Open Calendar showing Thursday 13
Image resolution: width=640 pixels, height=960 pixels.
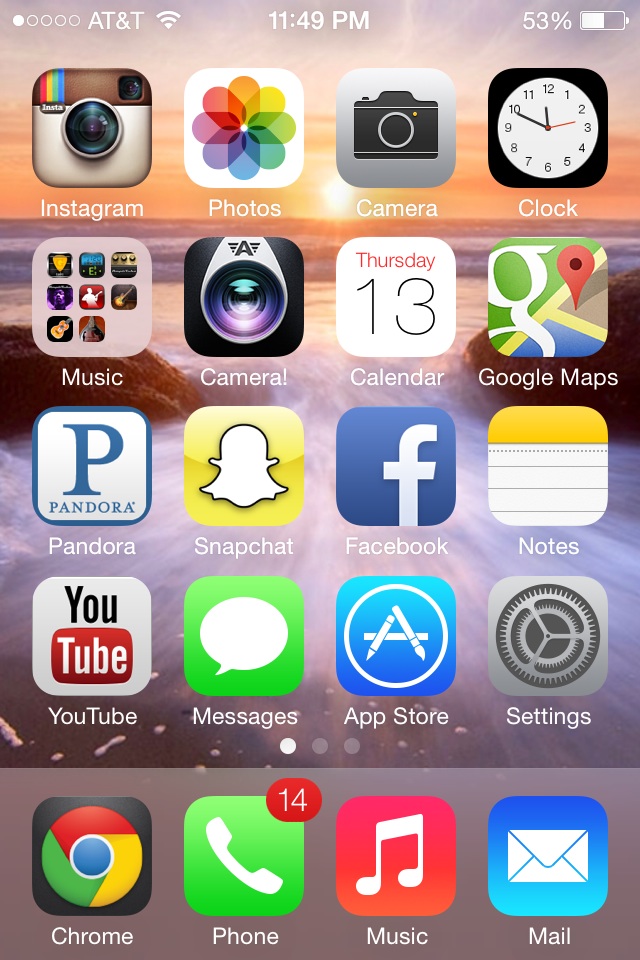tap(396, 297)
